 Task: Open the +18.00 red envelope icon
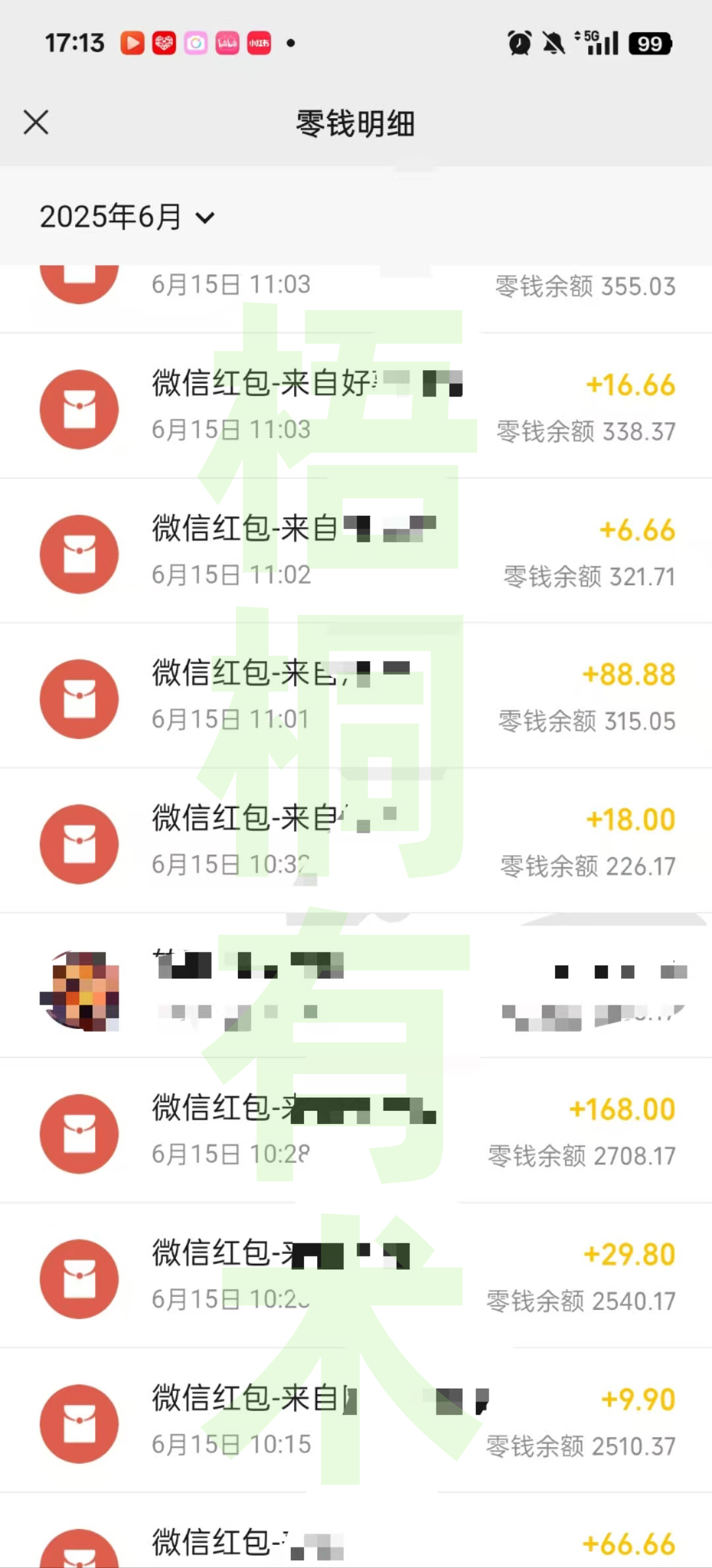tap(79, 842)
